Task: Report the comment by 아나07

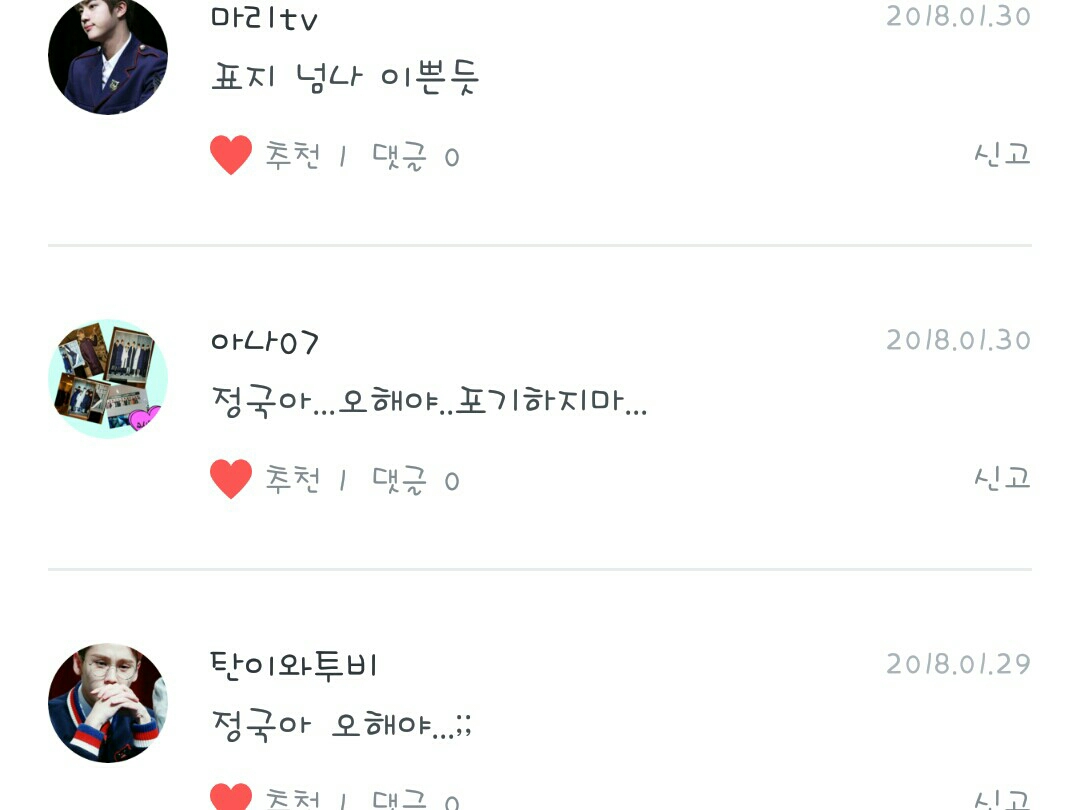Action: tap(1002, 478)
